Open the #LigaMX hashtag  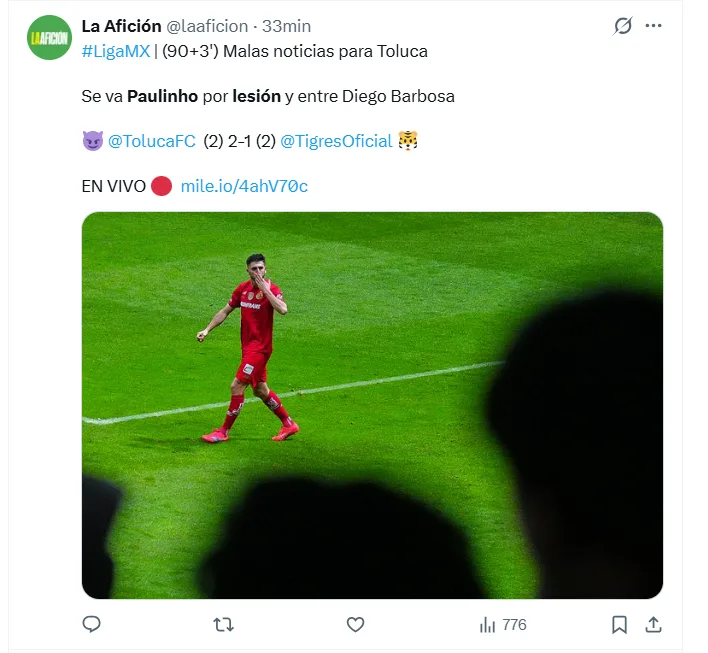tap(115, 51)
